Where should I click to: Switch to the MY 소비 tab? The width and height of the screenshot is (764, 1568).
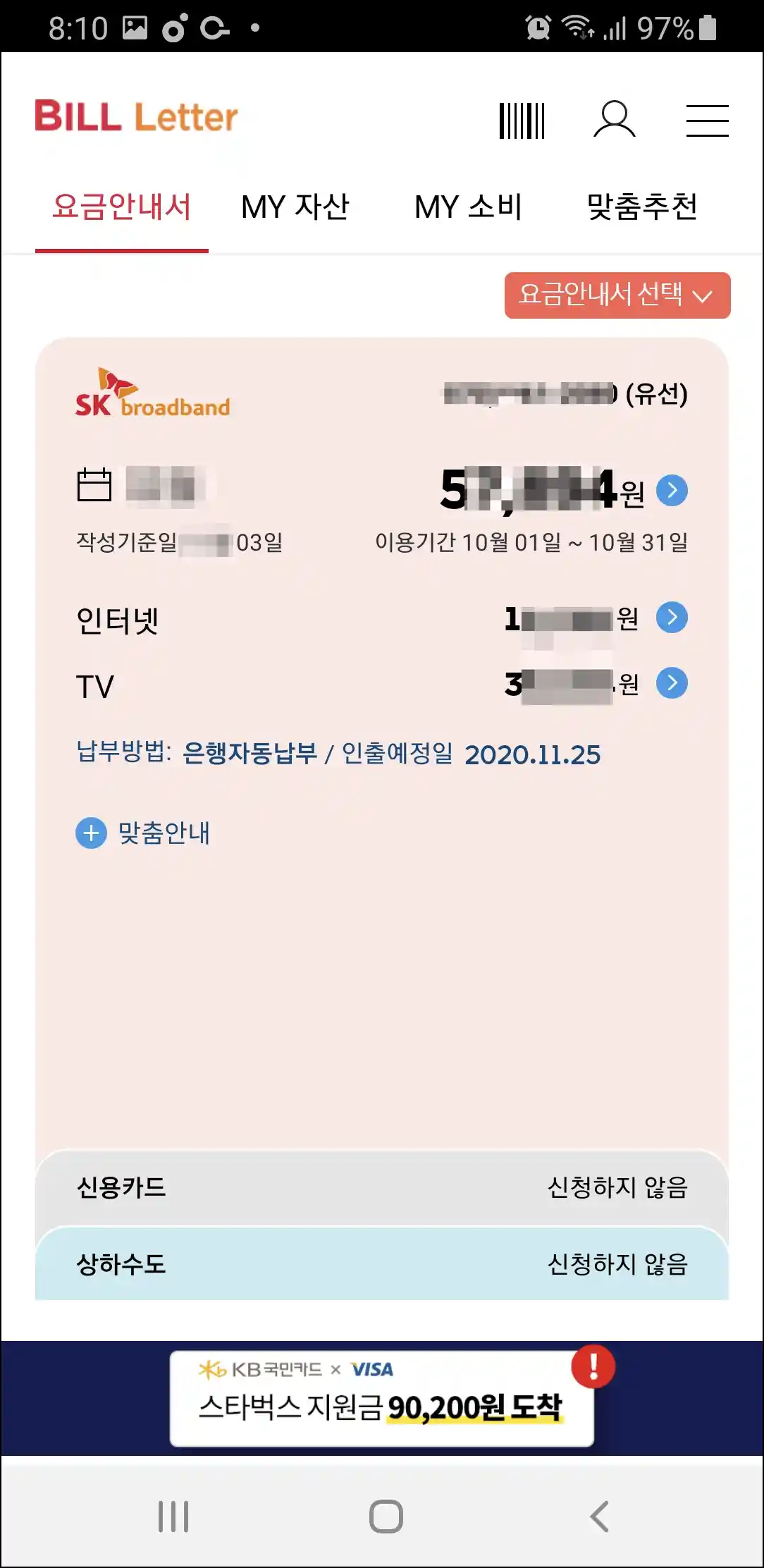[x=468, y=207]
